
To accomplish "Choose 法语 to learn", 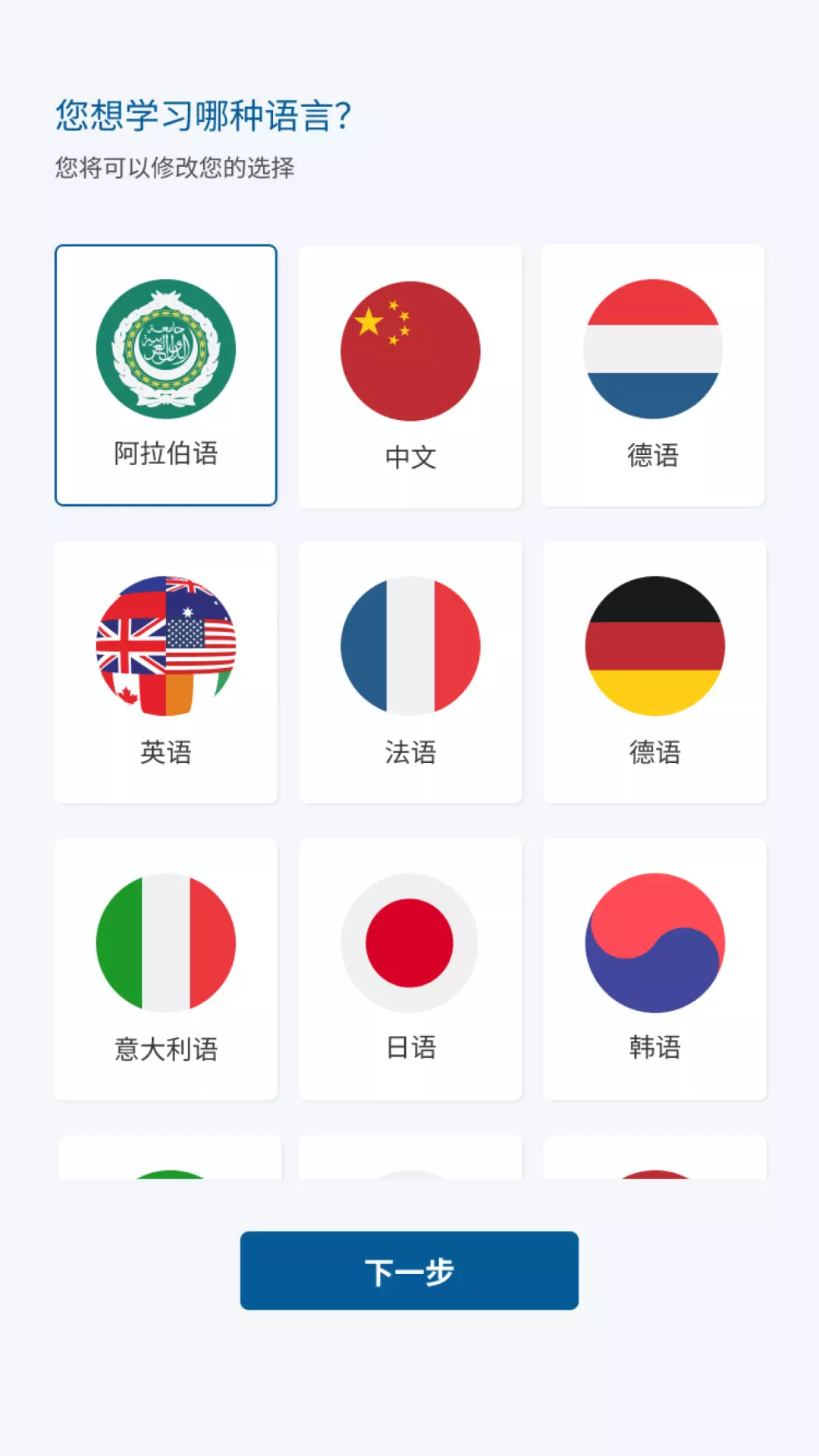I will [410, 672].
